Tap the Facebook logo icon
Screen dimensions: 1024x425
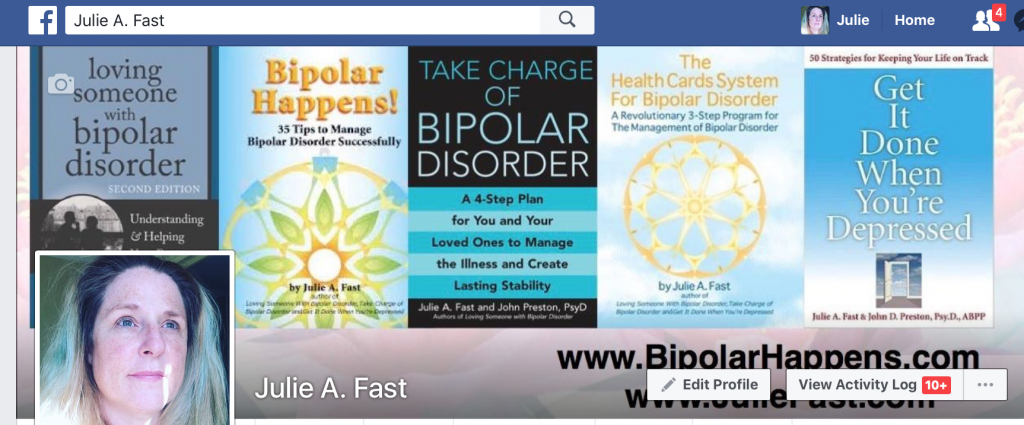pos(42,19)
